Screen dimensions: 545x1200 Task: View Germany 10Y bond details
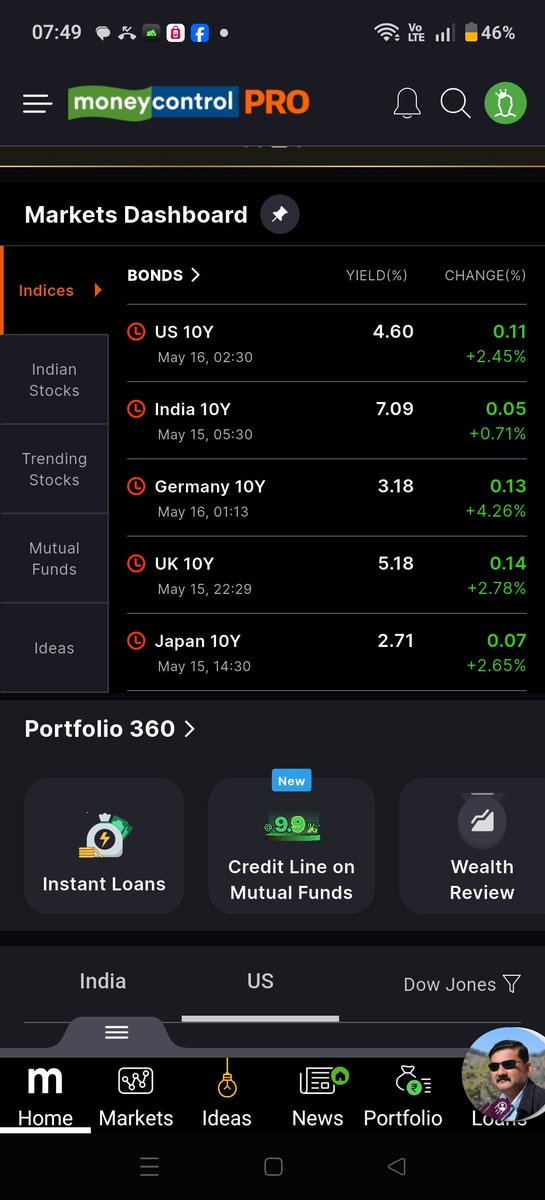(327, 498)
